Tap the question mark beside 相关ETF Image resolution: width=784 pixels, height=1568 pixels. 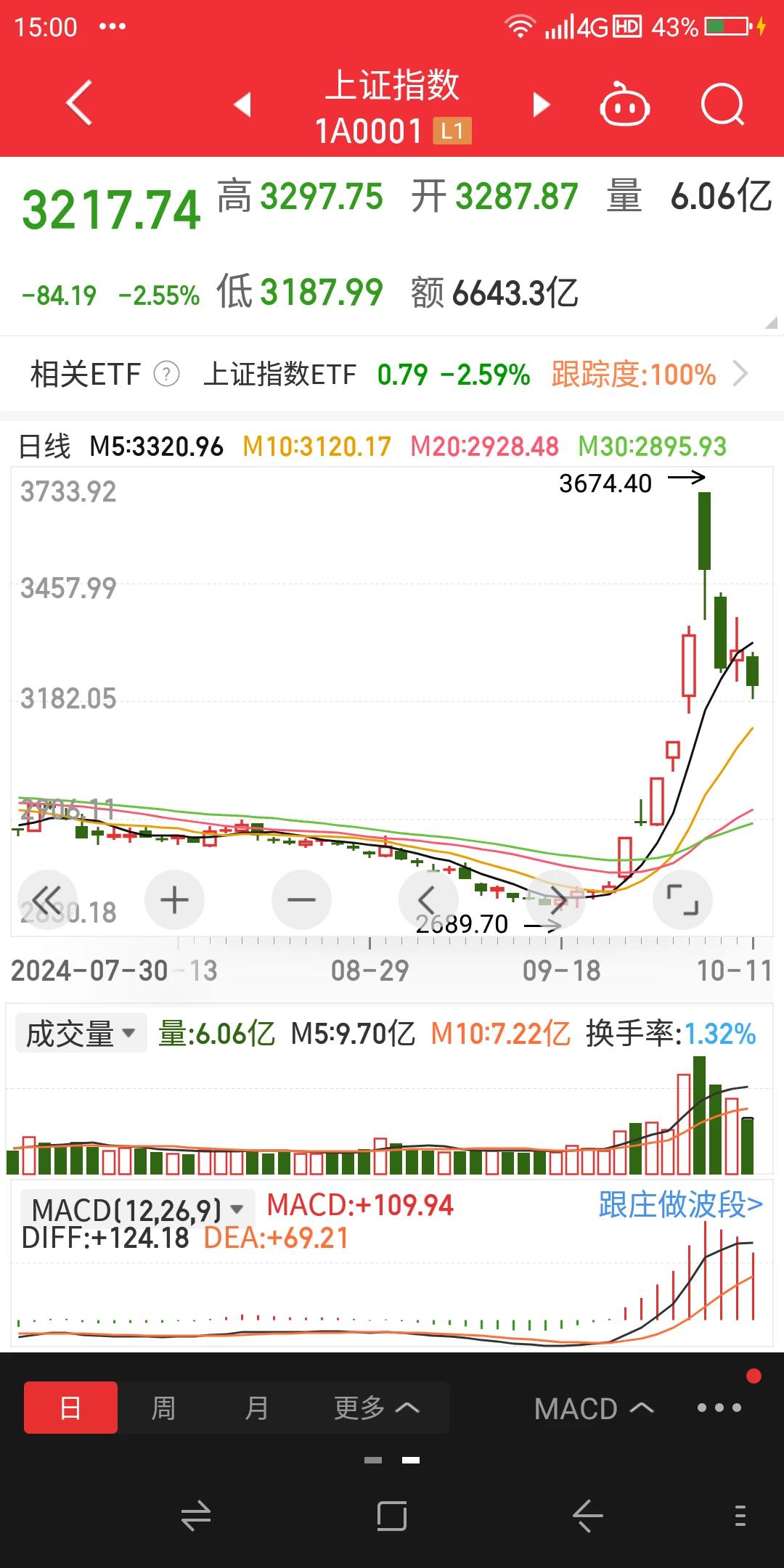[167, 375]
